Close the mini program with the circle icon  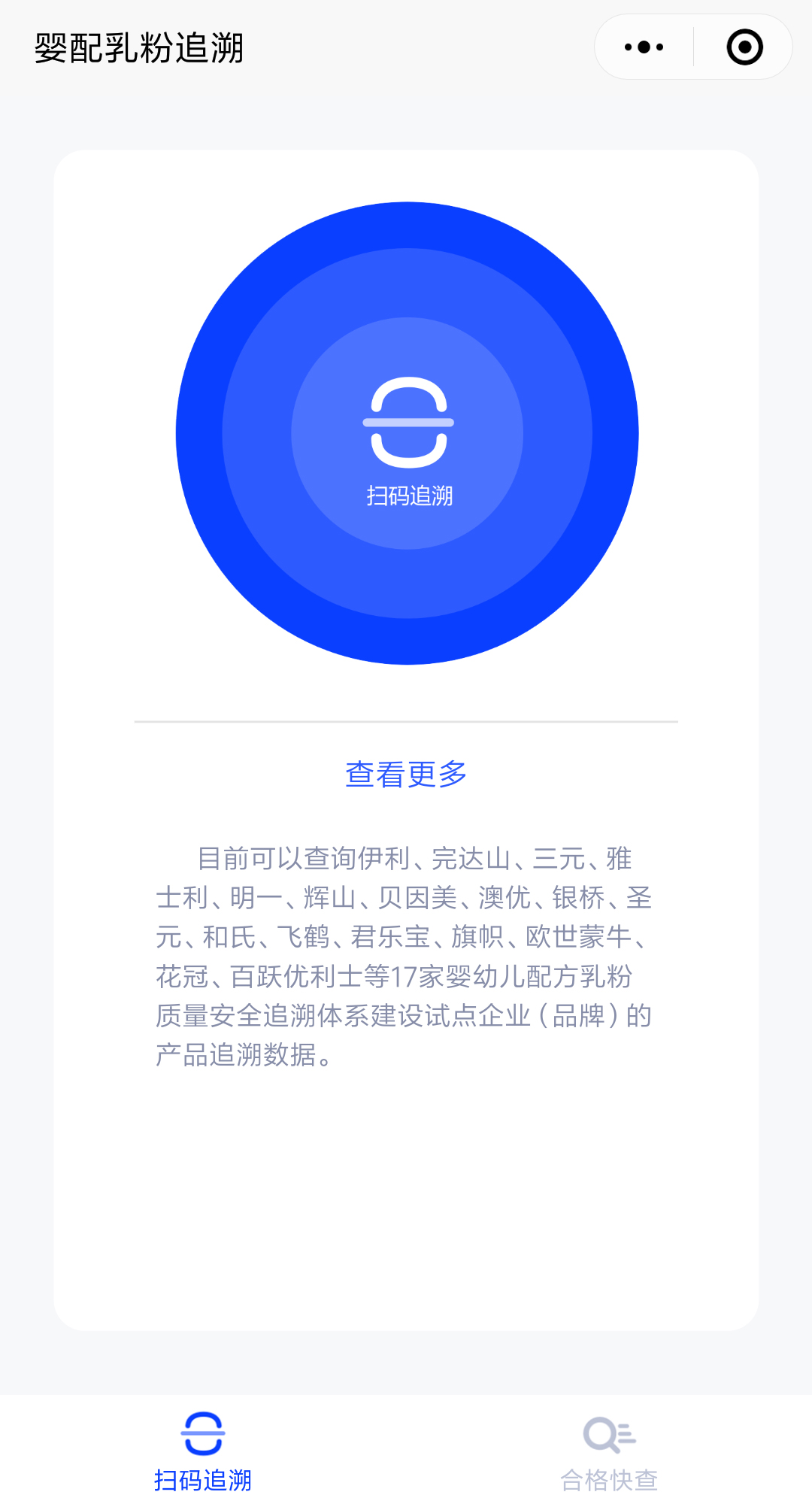click(x=744, y=47)
